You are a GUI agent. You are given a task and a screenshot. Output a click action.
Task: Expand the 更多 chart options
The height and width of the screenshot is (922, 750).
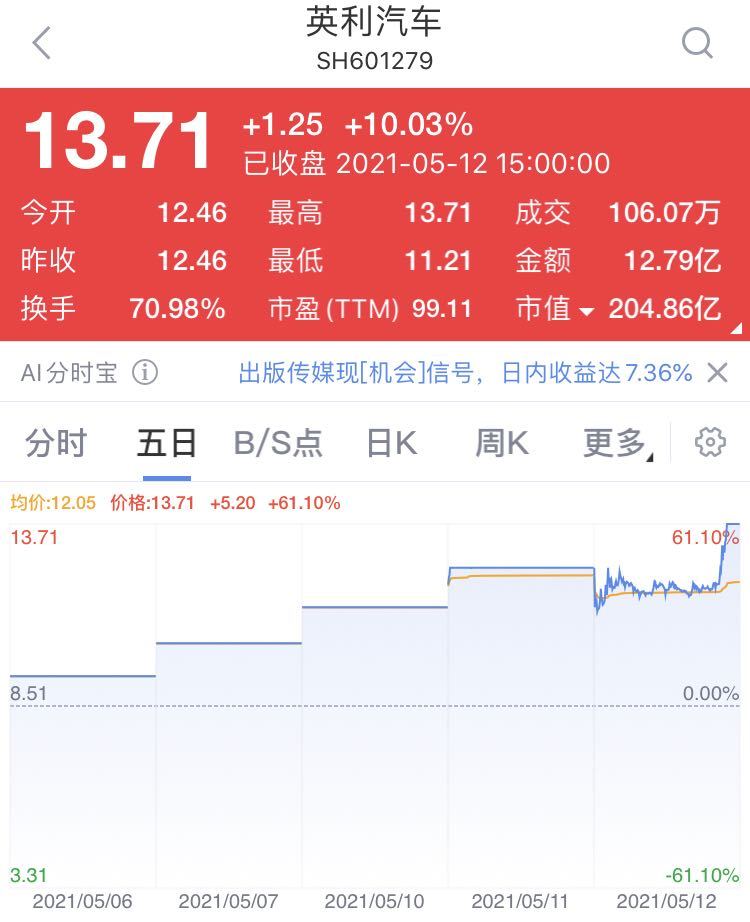pyautogui.click(x=616, y=442)
